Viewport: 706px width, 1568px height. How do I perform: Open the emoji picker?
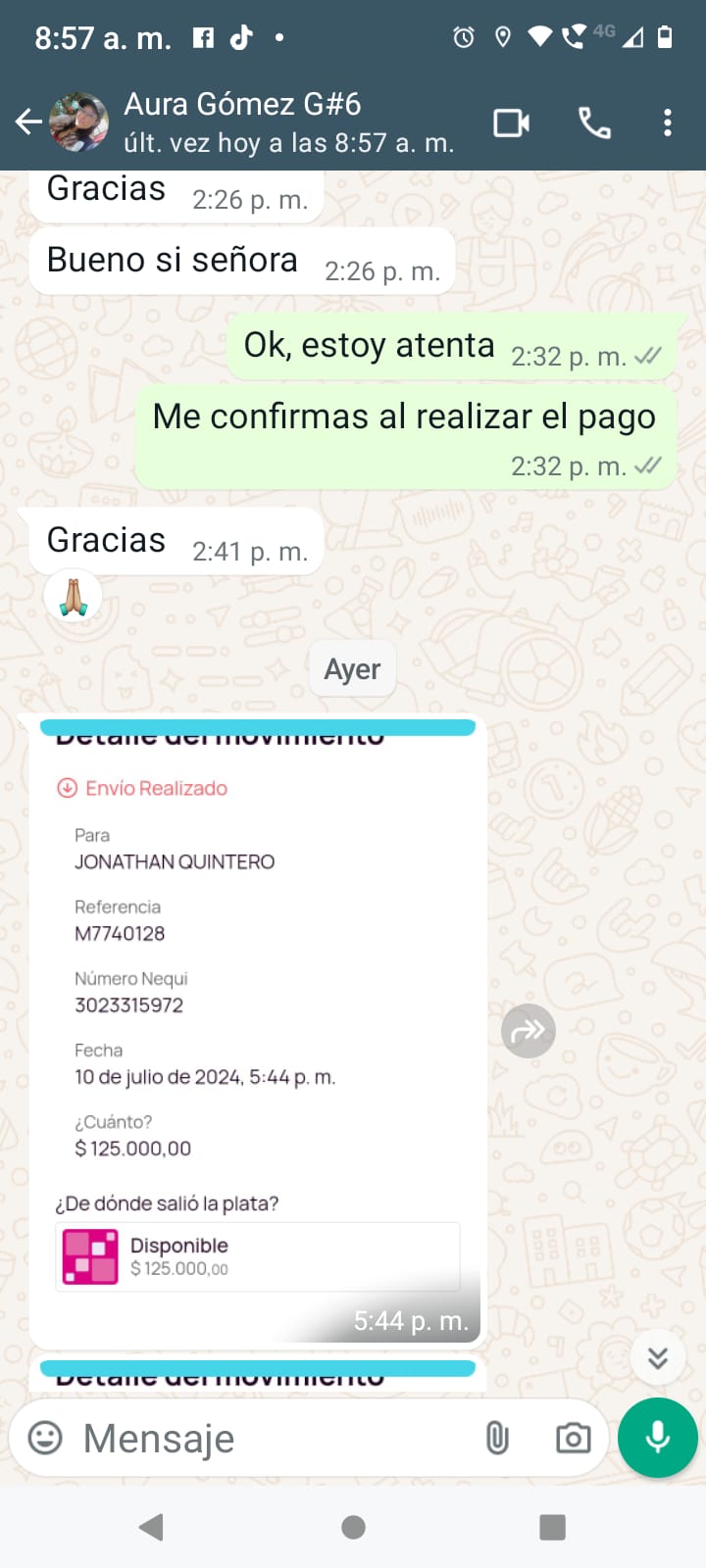45,1438
